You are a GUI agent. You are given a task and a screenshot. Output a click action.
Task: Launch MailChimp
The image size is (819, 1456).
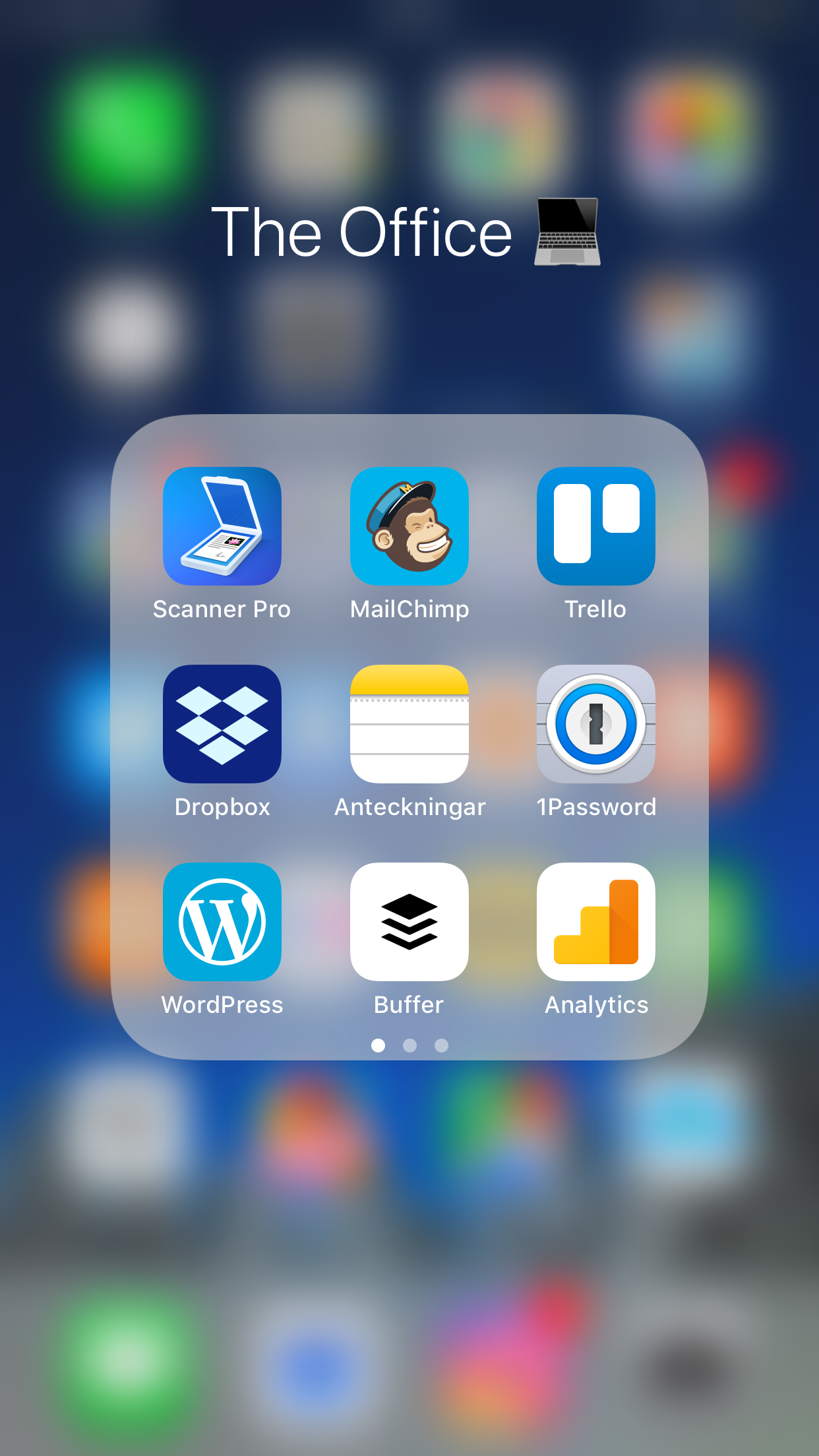409,526
